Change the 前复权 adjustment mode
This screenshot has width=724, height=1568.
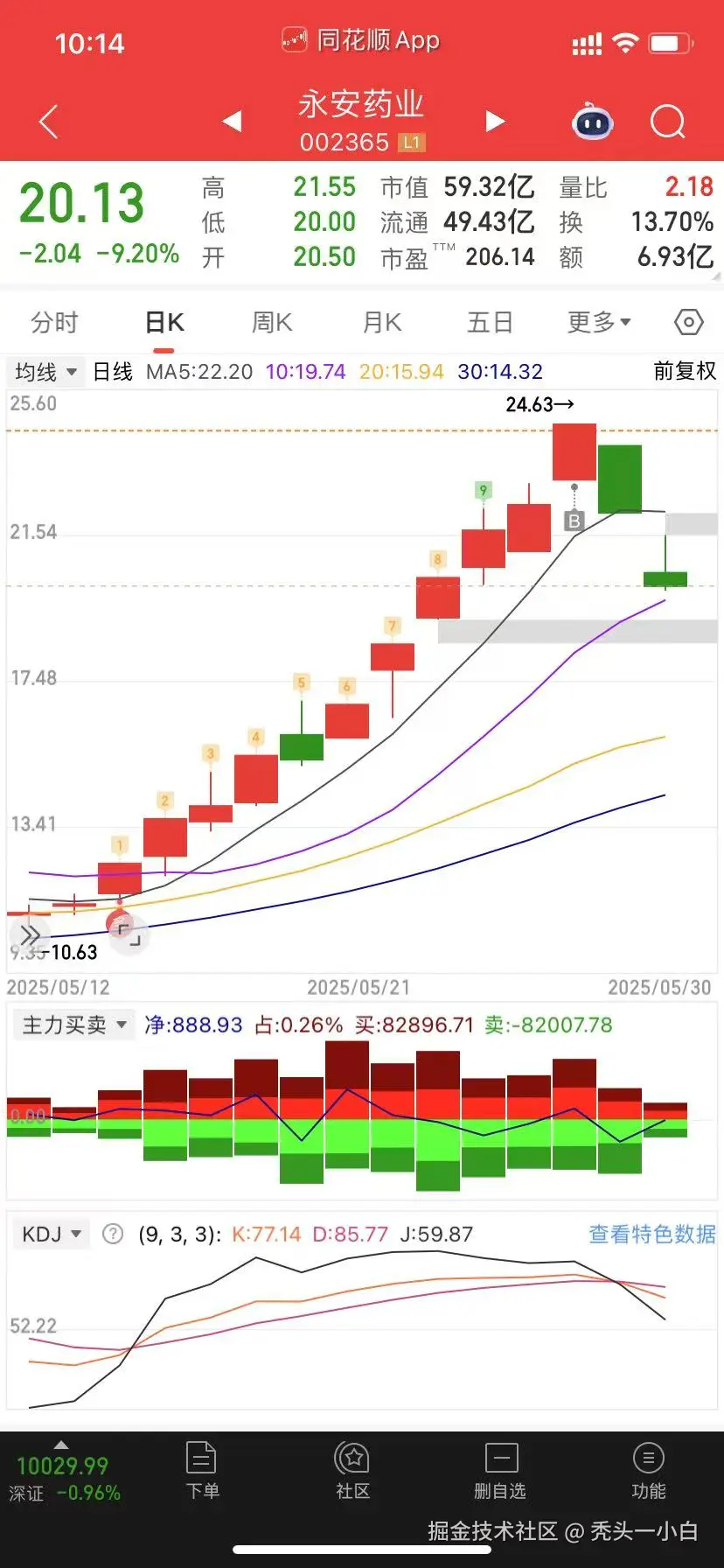point(685,371)
